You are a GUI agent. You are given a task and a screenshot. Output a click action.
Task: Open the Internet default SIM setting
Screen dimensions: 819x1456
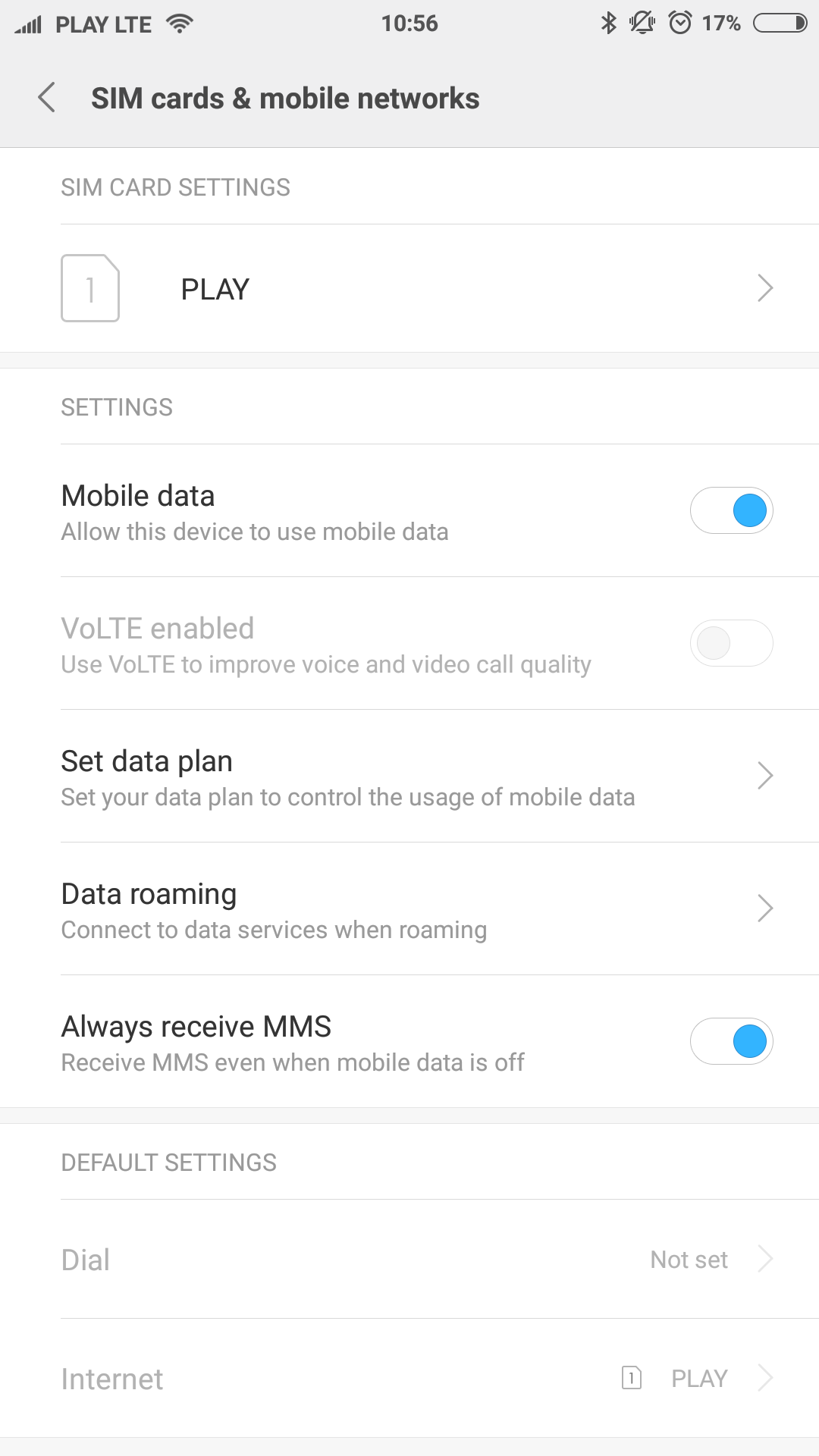pyautogui.click(x=409, y=1378)
